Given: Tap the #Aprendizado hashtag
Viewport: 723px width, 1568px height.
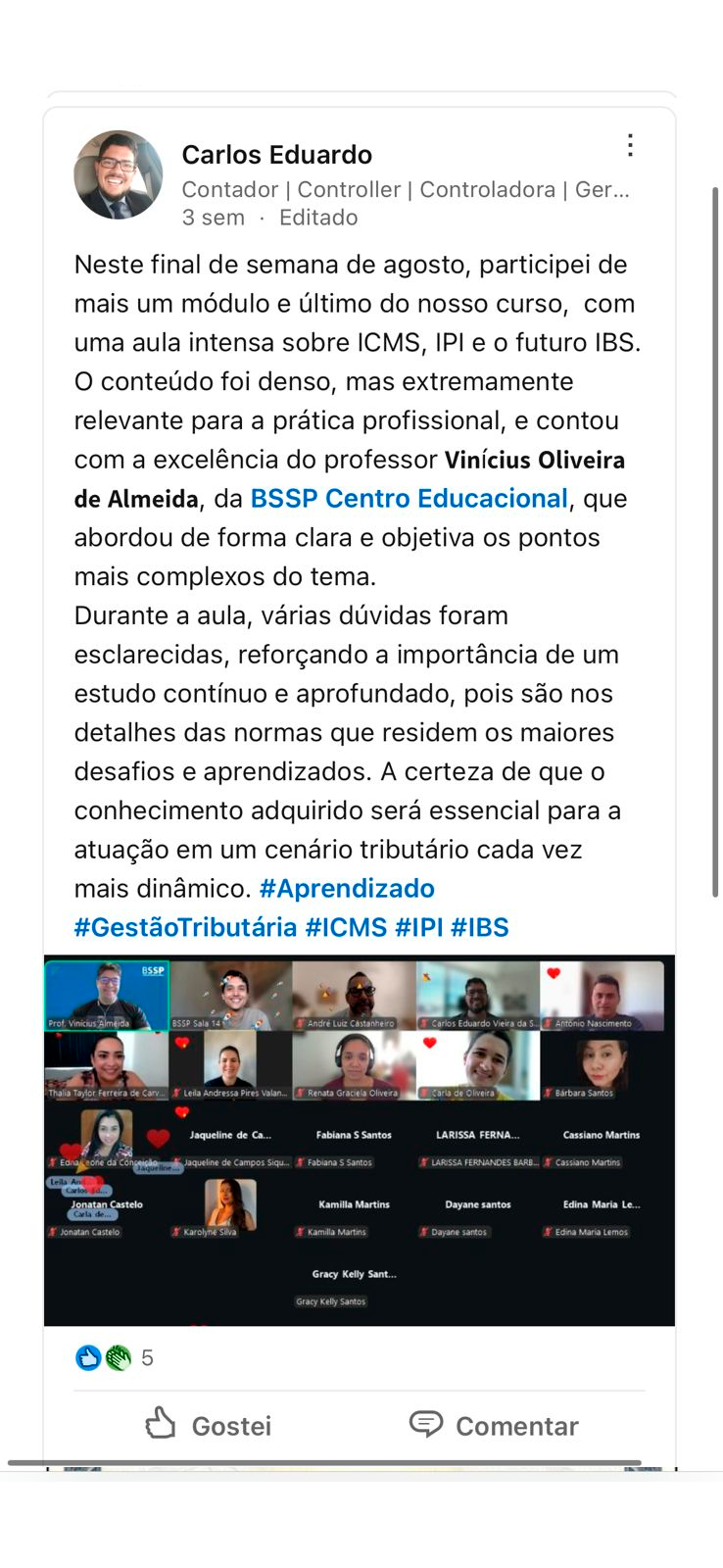Looking at the screenshot, I should point(347,889).
